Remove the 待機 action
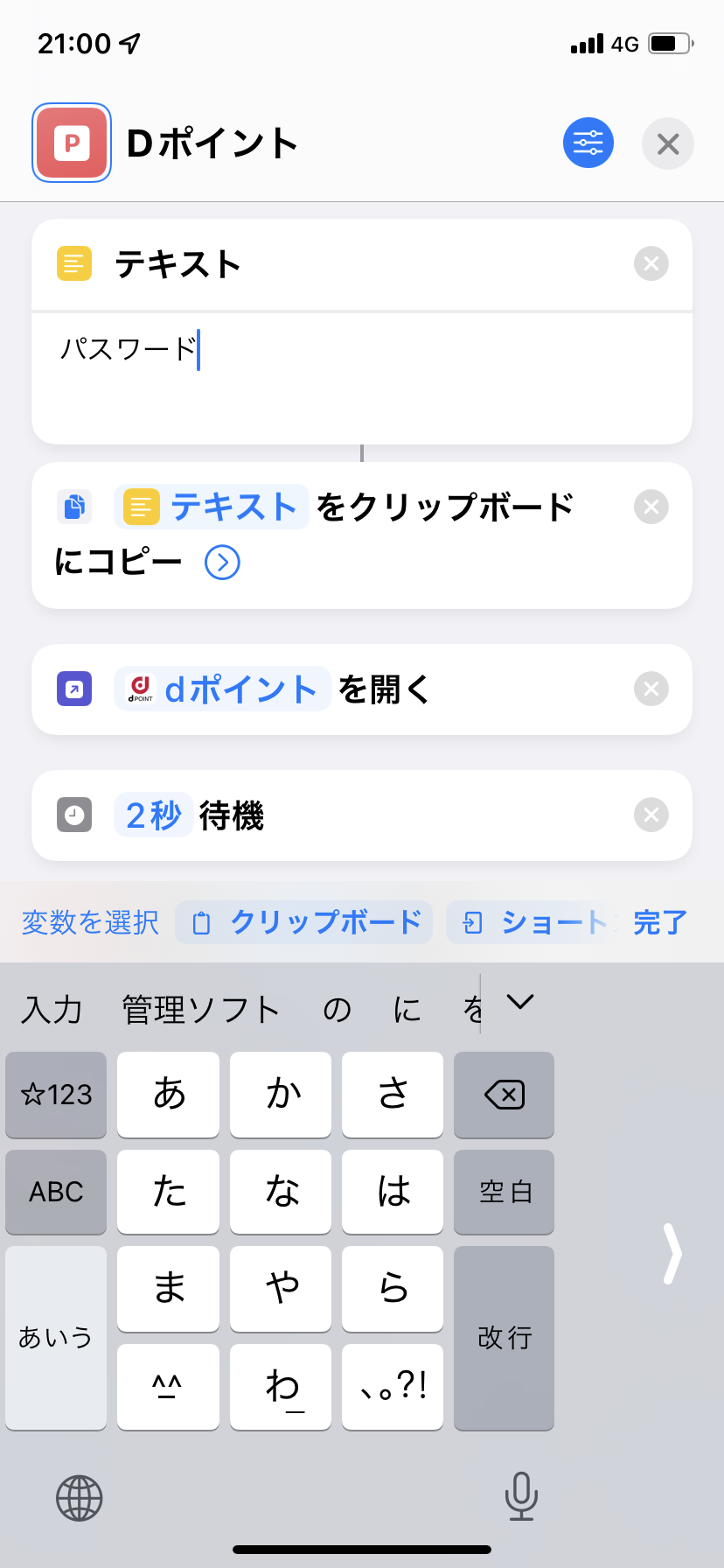 click(x=651, y=815)
